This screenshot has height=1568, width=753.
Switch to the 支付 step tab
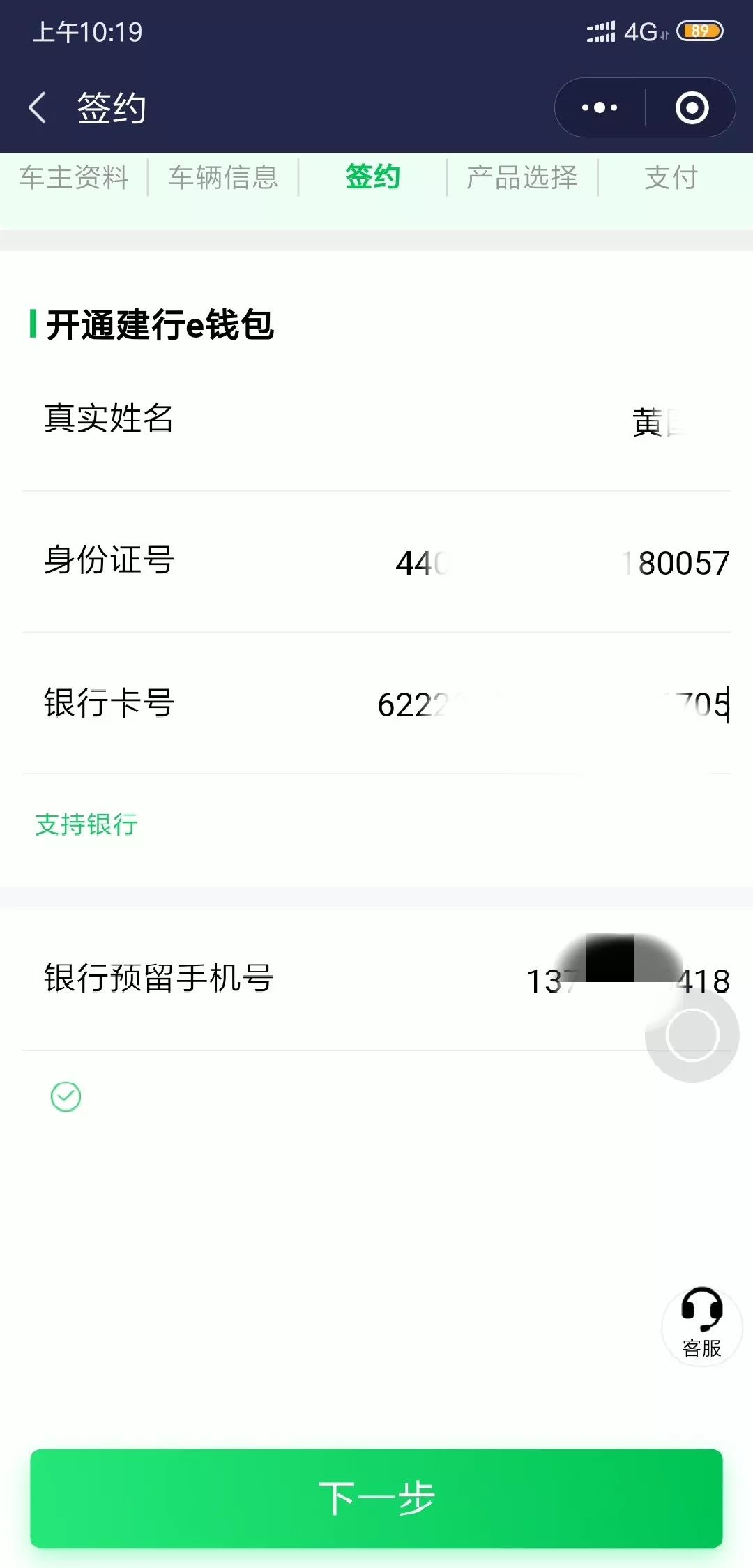point(671,177)
